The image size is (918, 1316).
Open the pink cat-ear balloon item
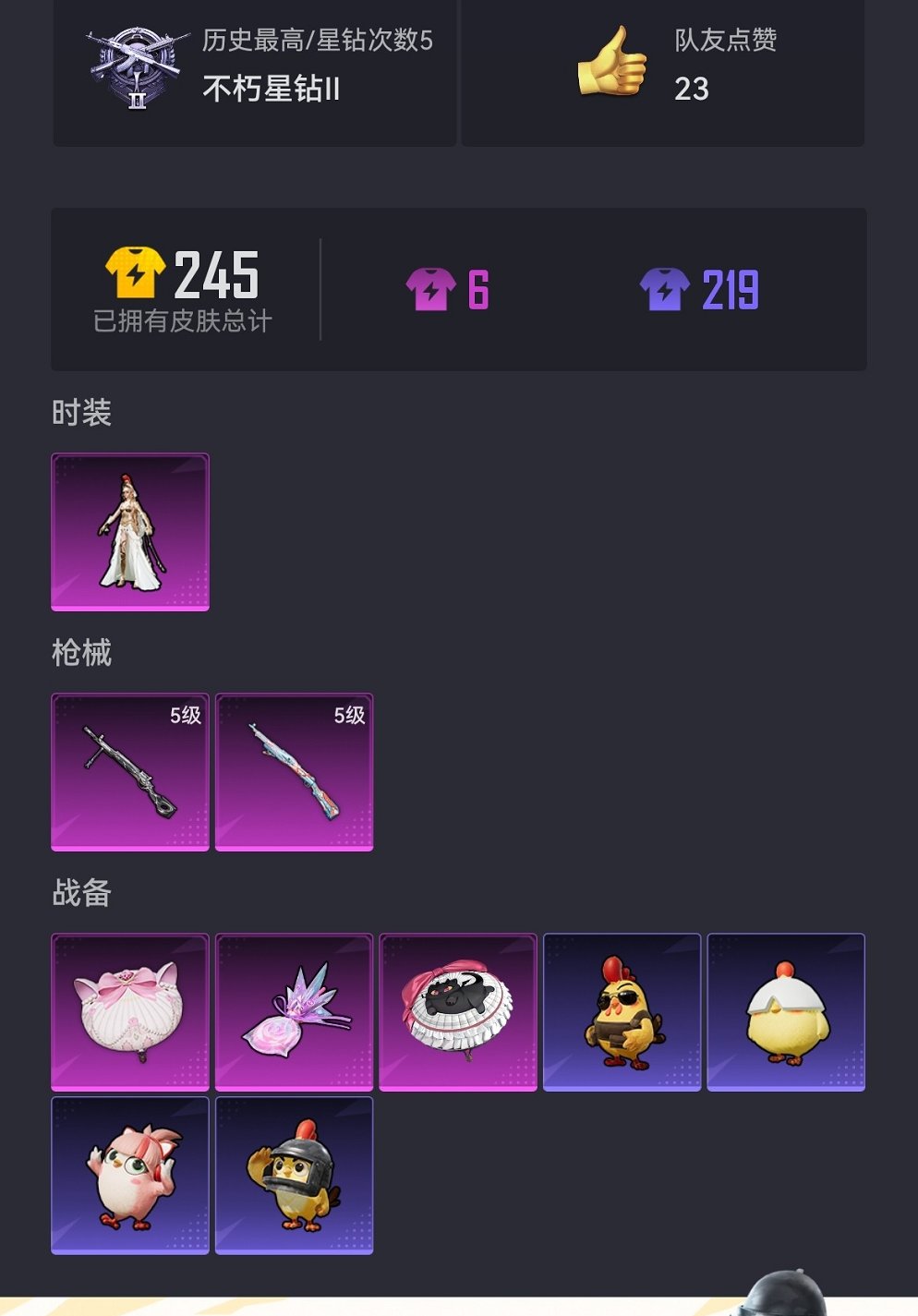130,1012
